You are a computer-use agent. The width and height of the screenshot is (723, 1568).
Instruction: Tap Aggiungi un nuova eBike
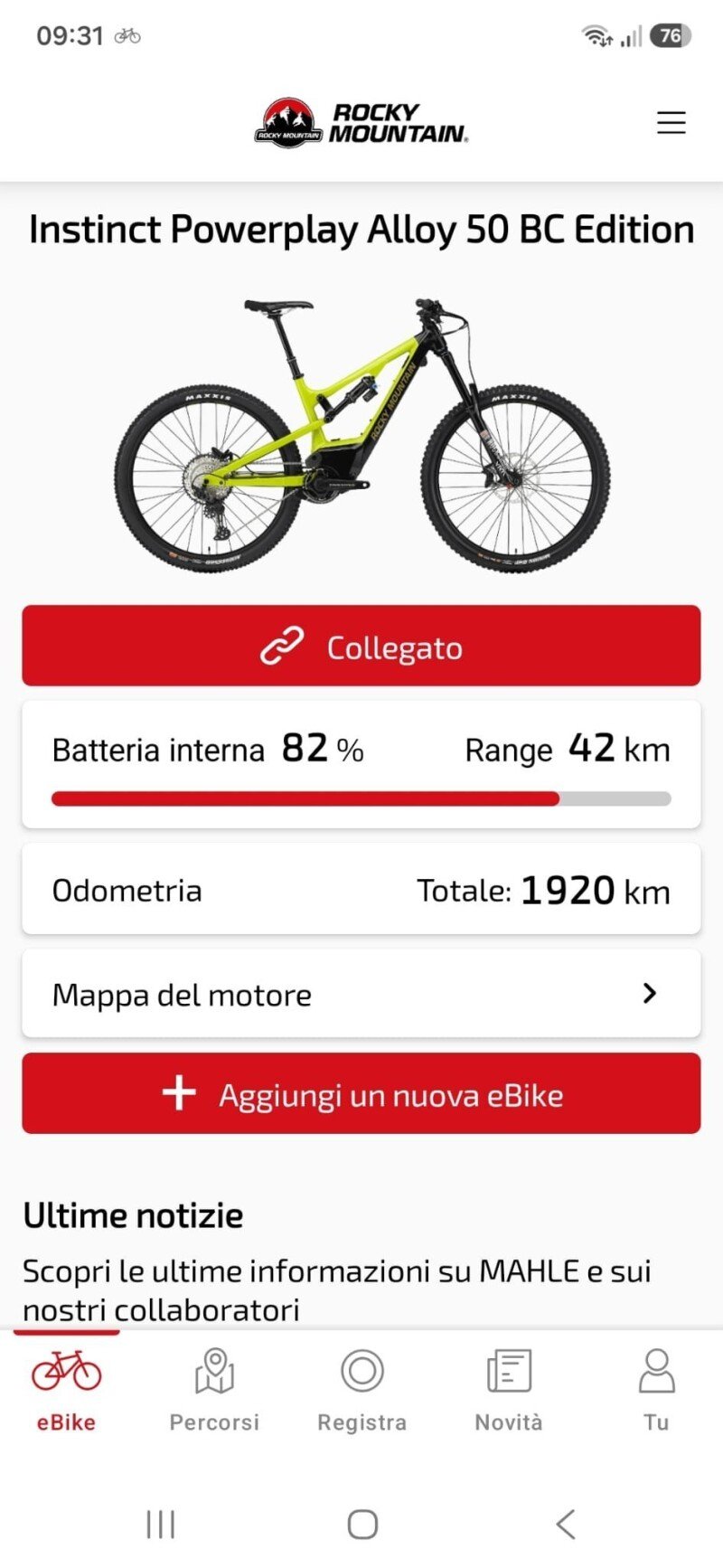(x=361, y=1093)
